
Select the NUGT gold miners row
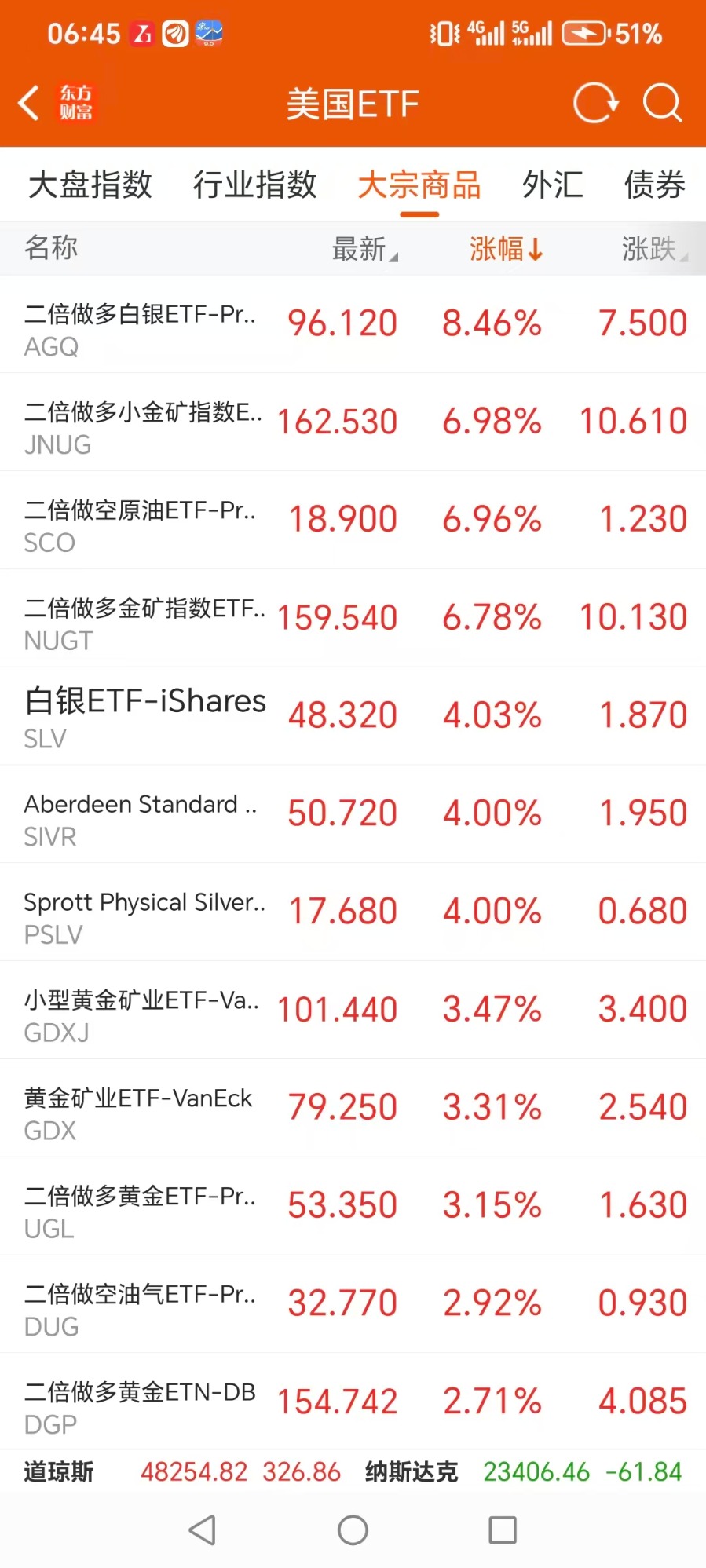click(x=353, y=619)
